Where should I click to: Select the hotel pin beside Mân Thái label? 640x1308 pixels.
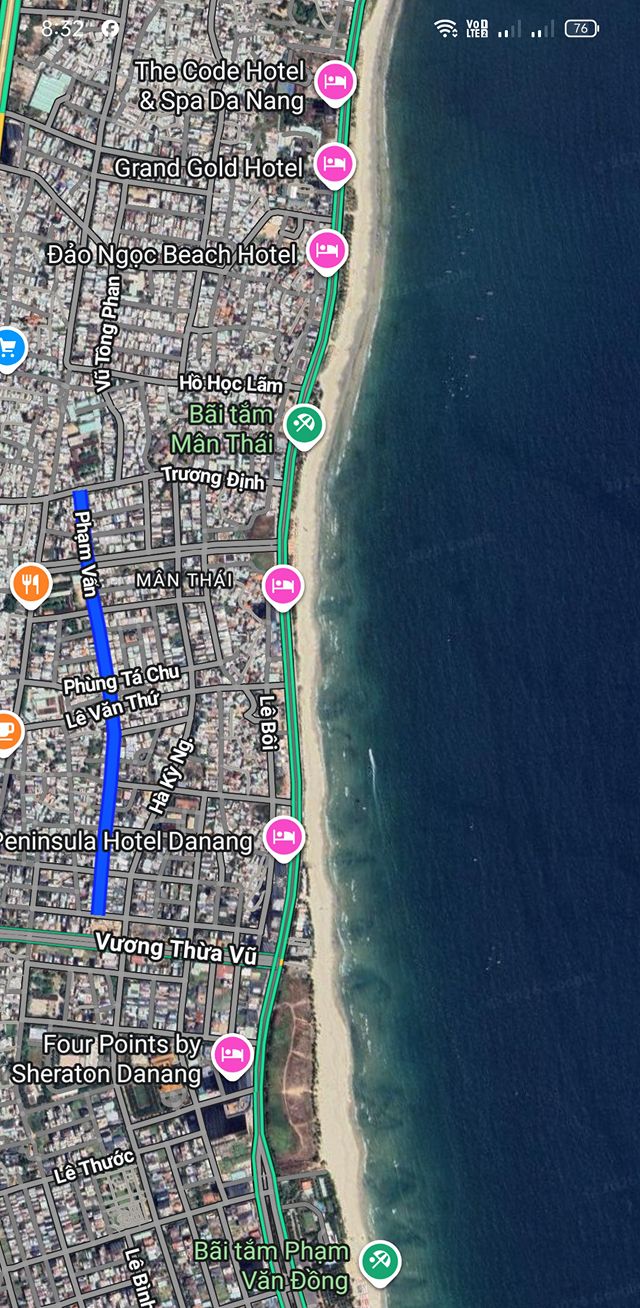tap(283, 587)
